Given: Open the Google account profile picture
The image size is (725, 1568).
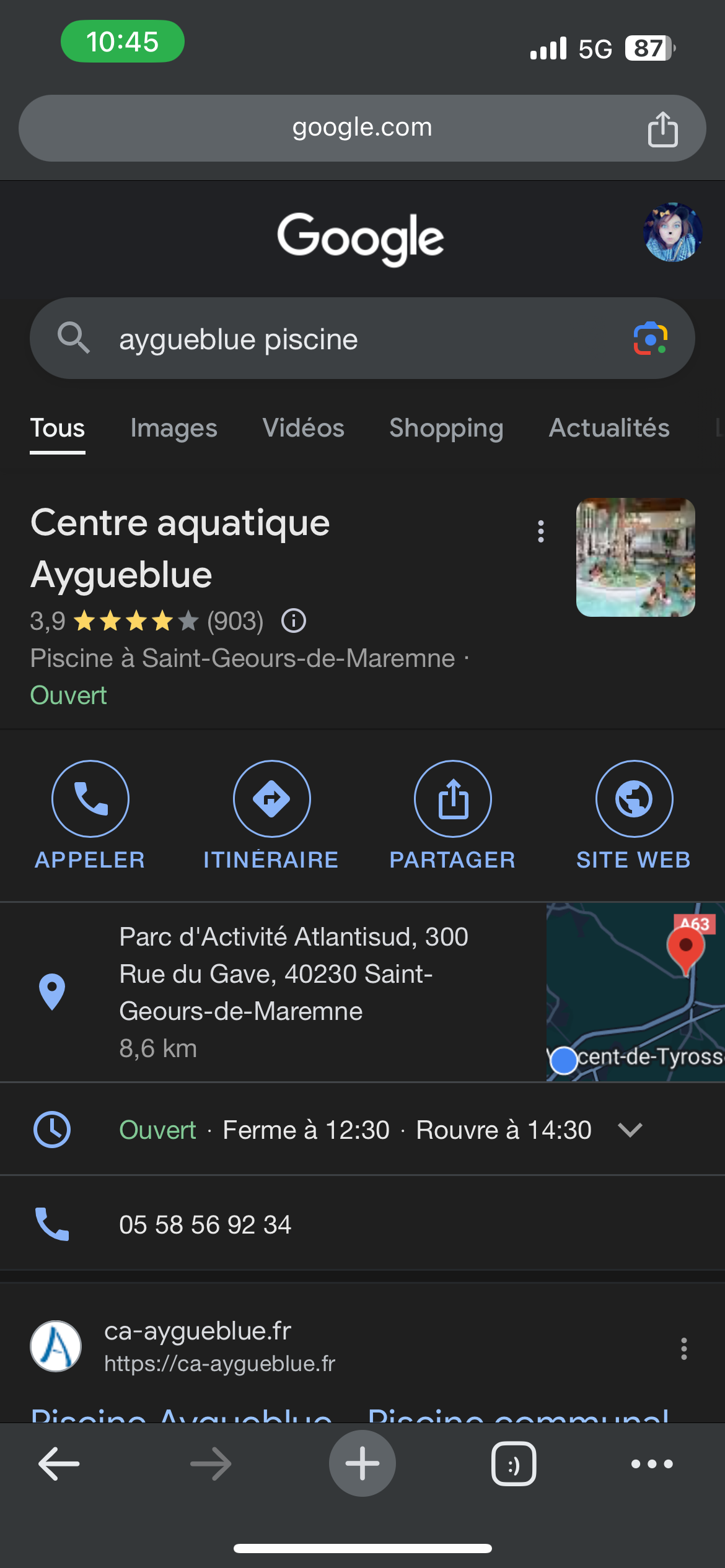Looking at the screenshot, I should (x=672, y=232).
